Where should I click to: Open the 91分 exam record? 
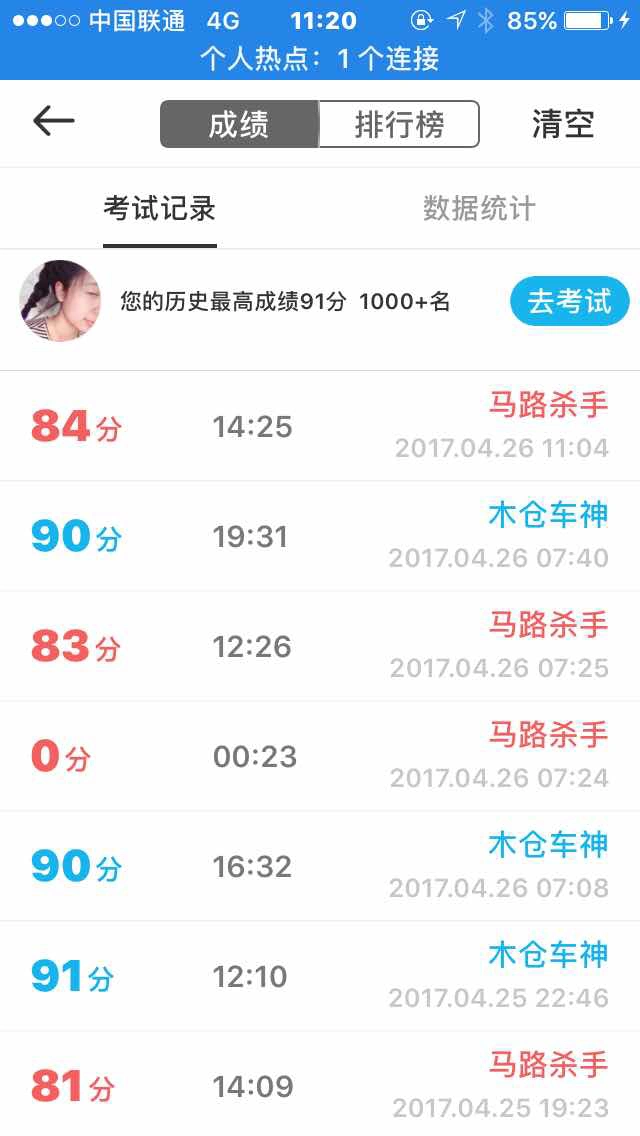click(320, 977)
